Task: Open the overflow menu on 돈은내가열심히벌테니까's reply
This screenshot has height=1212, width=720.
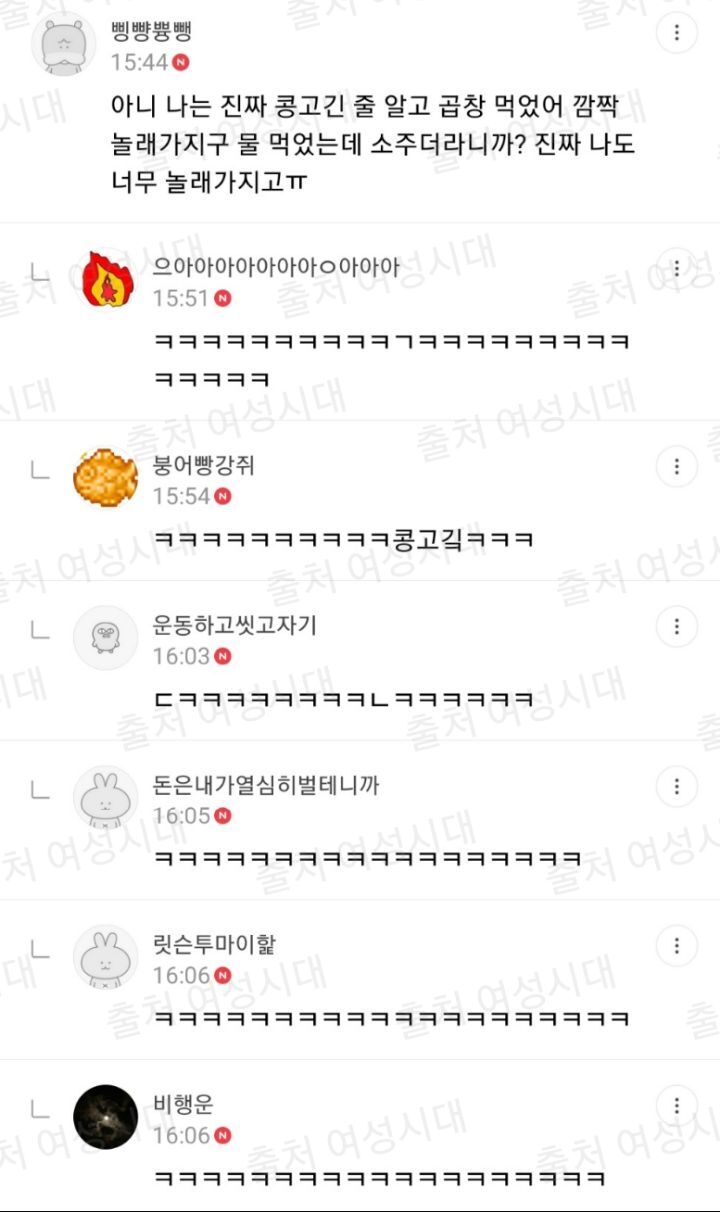Action: (677, 786)
